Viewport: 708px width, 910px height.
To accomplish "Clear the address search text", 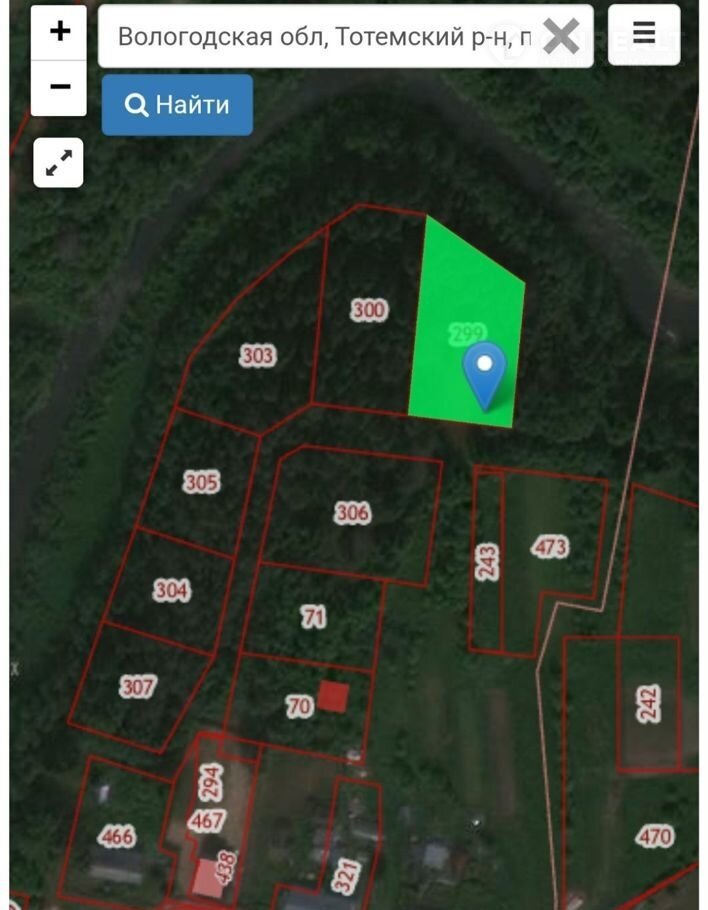I will click(x=562, y=37).
